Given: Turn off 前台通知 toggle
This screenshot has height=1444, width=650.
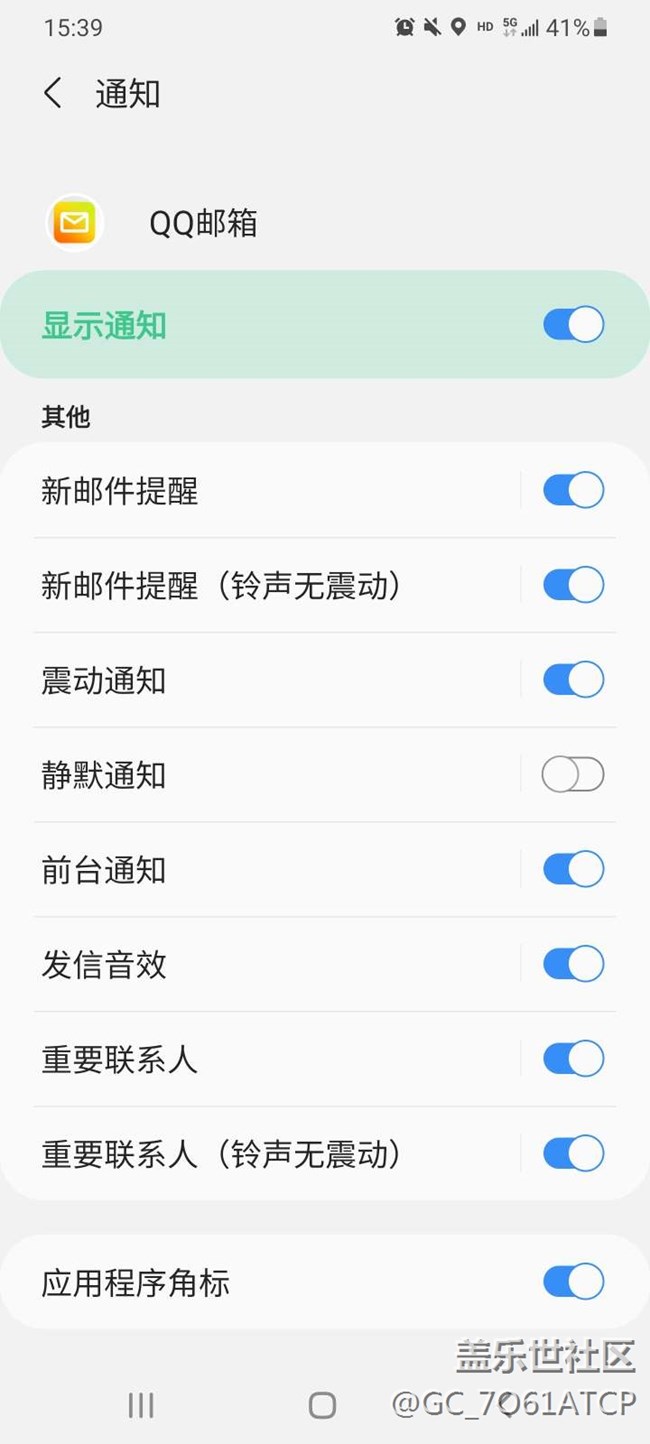Looking at the screenshot, I should [x=573, y=870].
